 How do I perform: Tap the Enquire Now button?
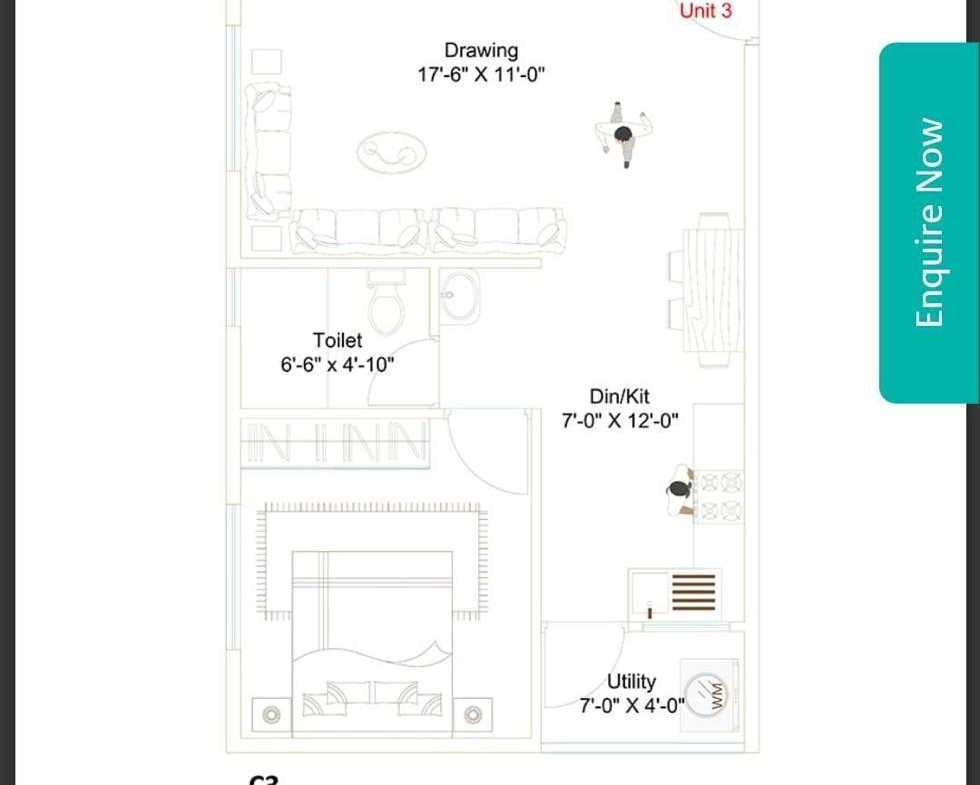(x=929, y=222)
